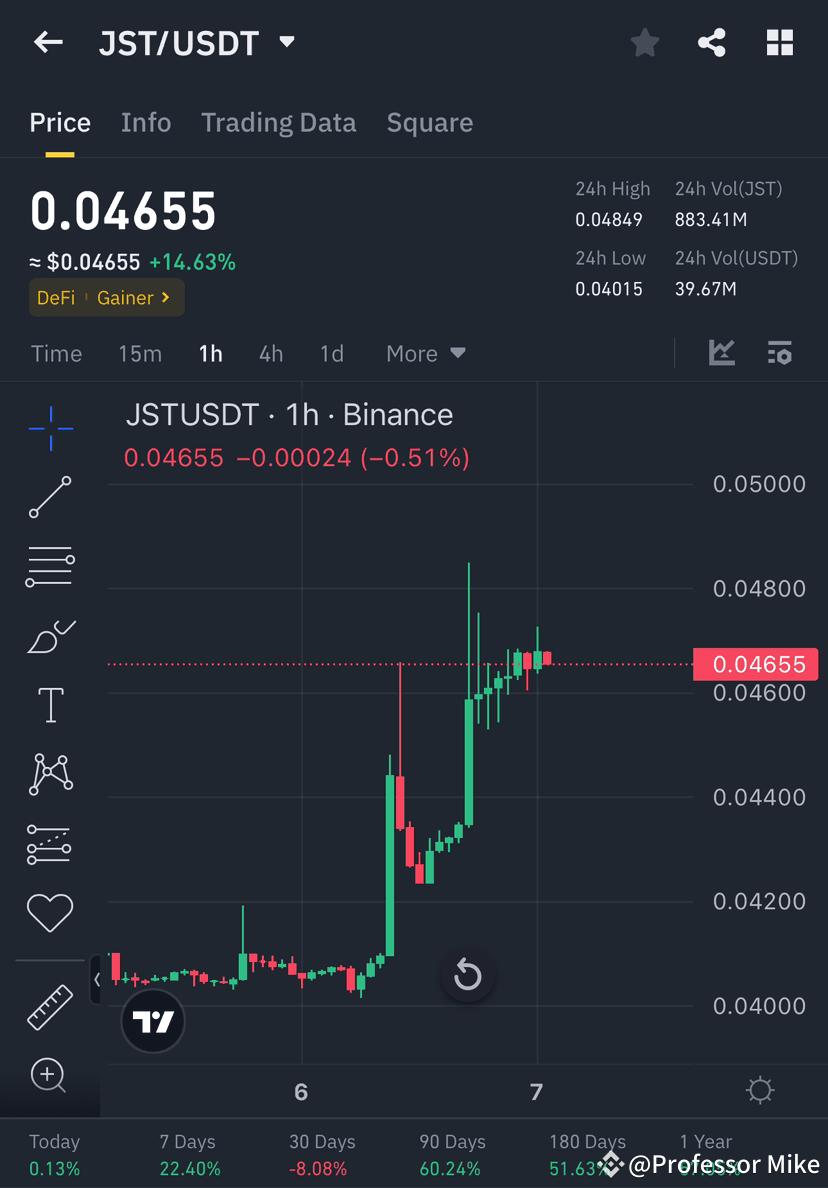Select the text annotation tool
828x1188 pixels.
50,704
